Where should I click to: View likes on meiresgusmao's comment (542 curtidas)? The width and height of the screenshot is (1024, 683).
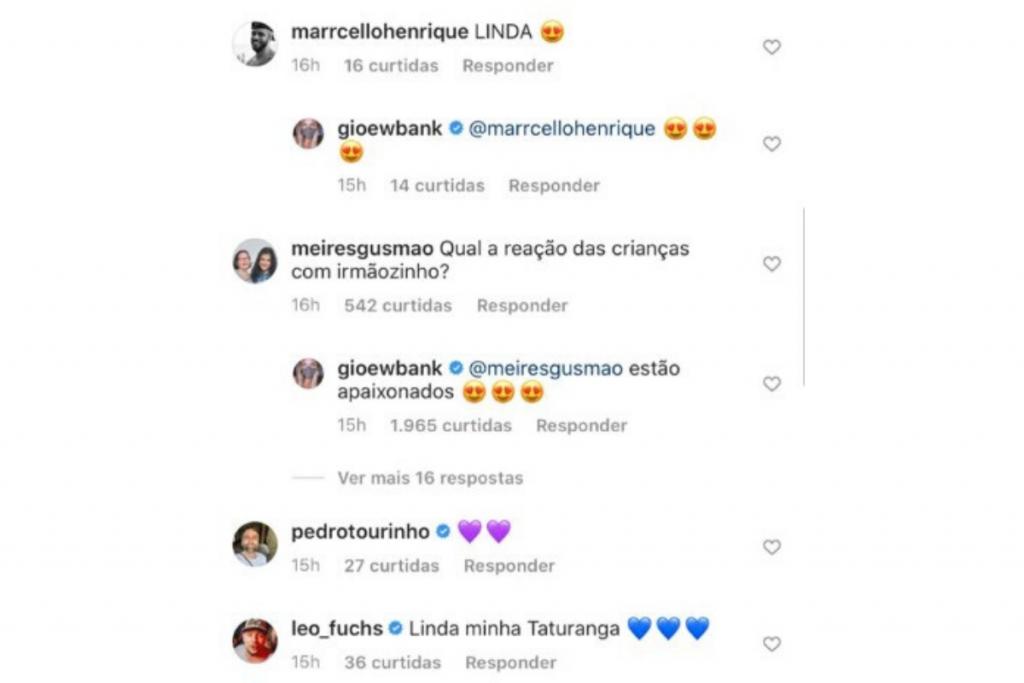click(x=397, y=306)
